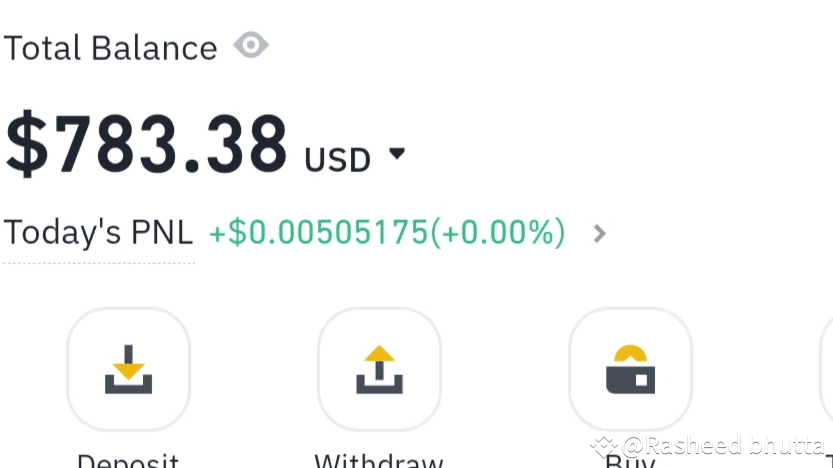Tap the Deposit button

tap(128, 369)
